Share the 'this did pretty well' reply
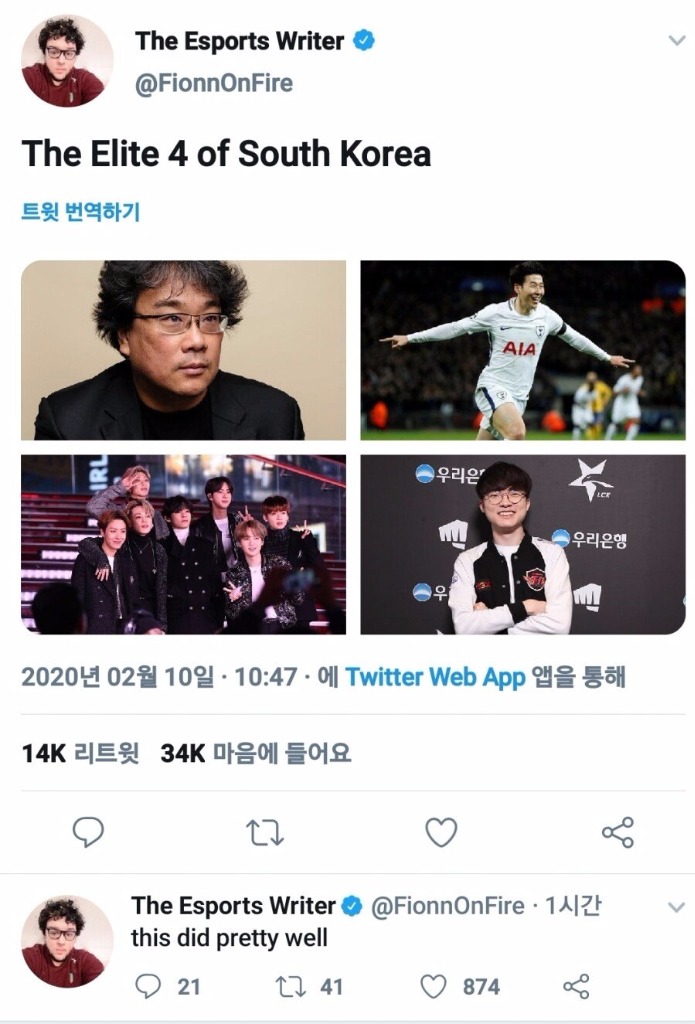Viewport: 695px width, 1024px height. click(577, 987)
